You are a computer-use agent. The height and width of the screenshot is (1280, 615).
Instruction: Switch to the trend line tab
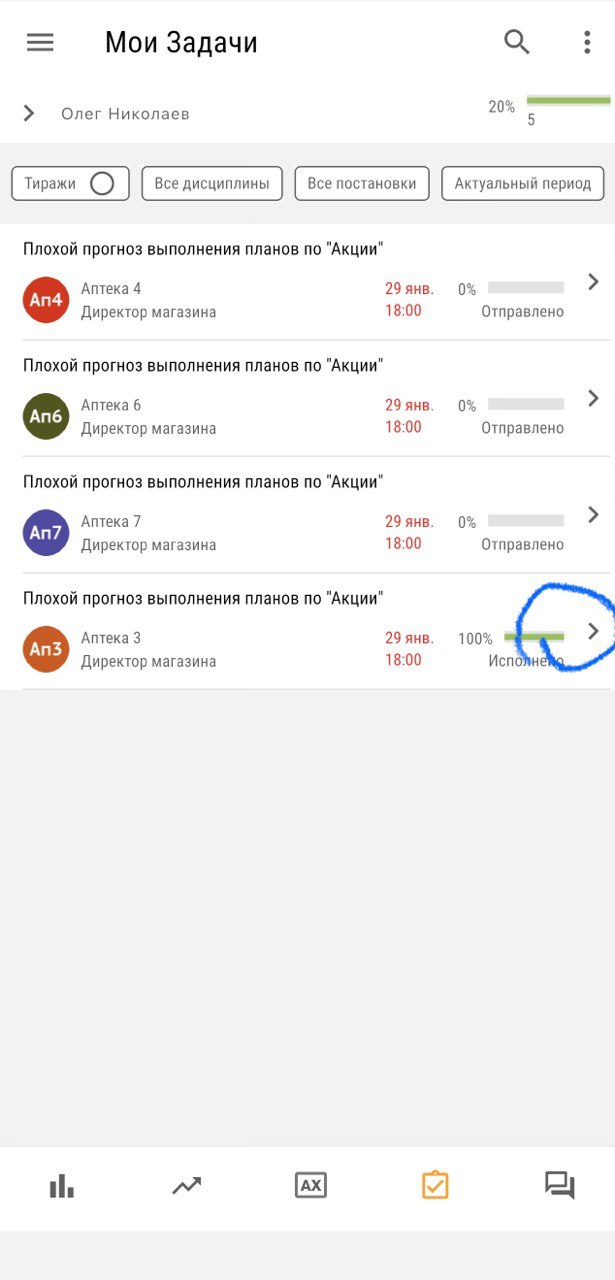(186, 1186)
